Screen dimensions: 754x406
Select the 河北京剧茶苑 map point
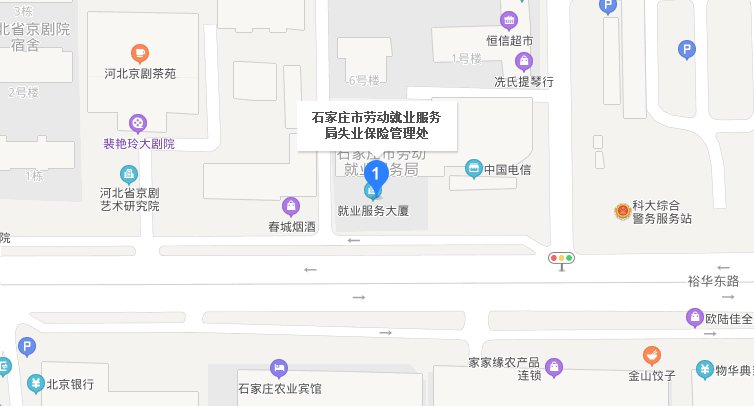[x=139, y=53]
